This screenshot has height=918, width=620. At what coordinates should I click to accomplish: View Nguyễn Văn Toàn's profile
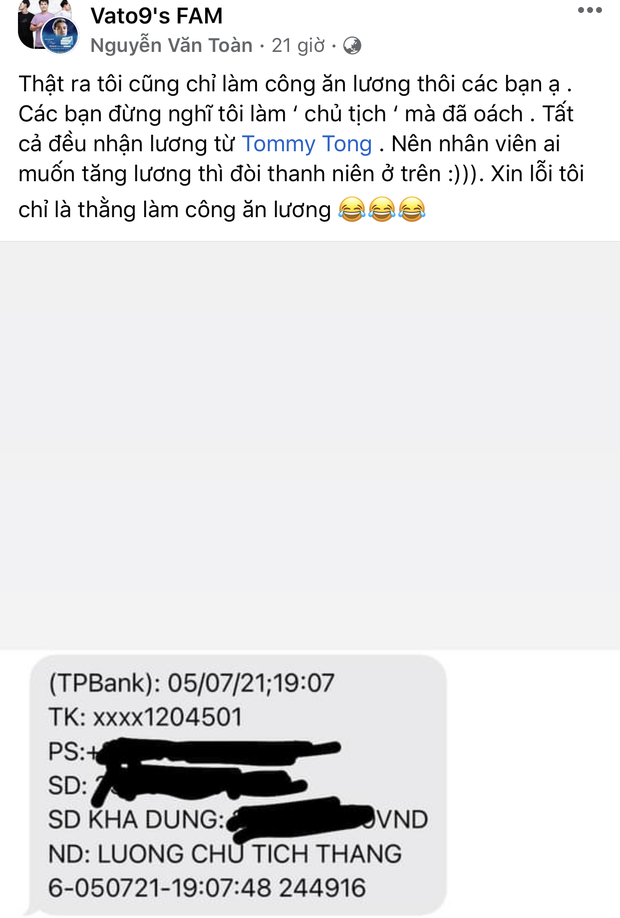(171, 45)
